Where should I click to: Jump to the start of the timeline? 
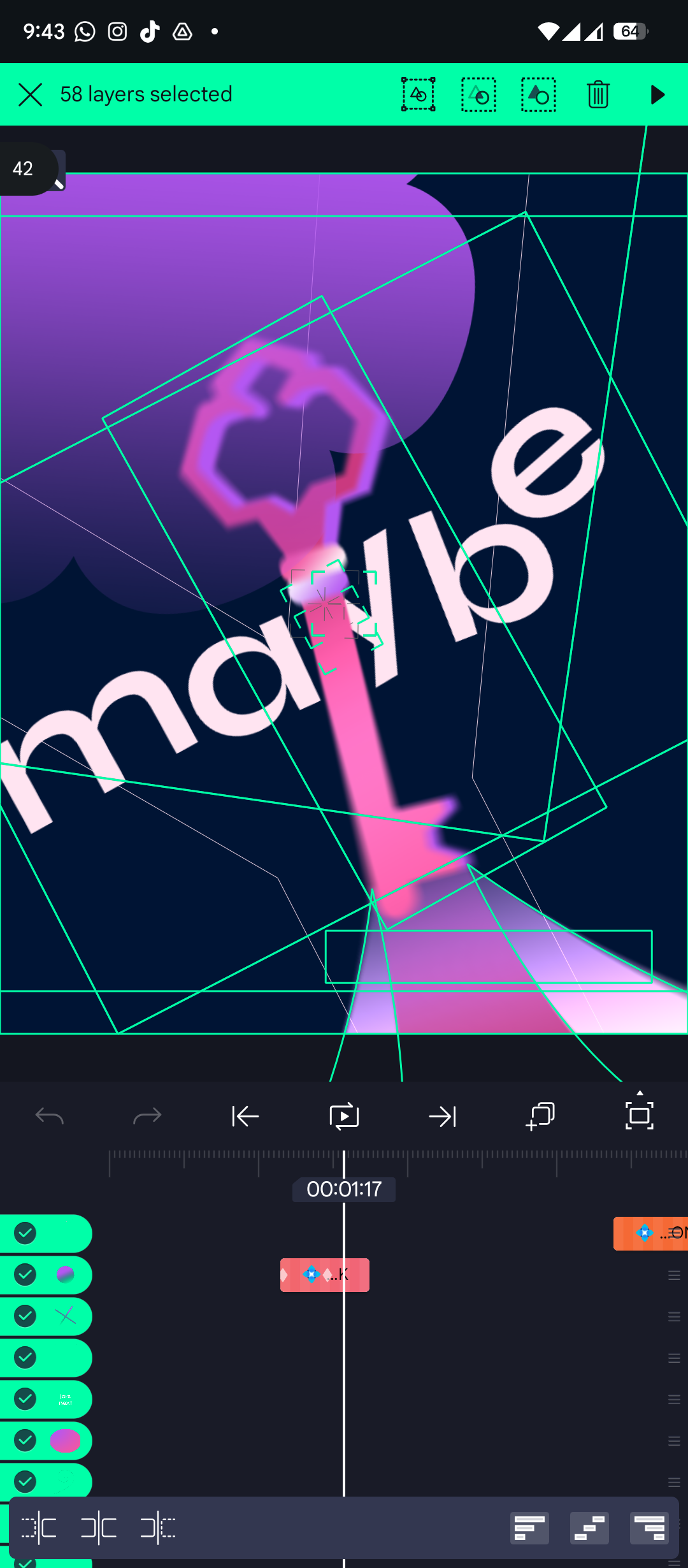point(245,1116)
